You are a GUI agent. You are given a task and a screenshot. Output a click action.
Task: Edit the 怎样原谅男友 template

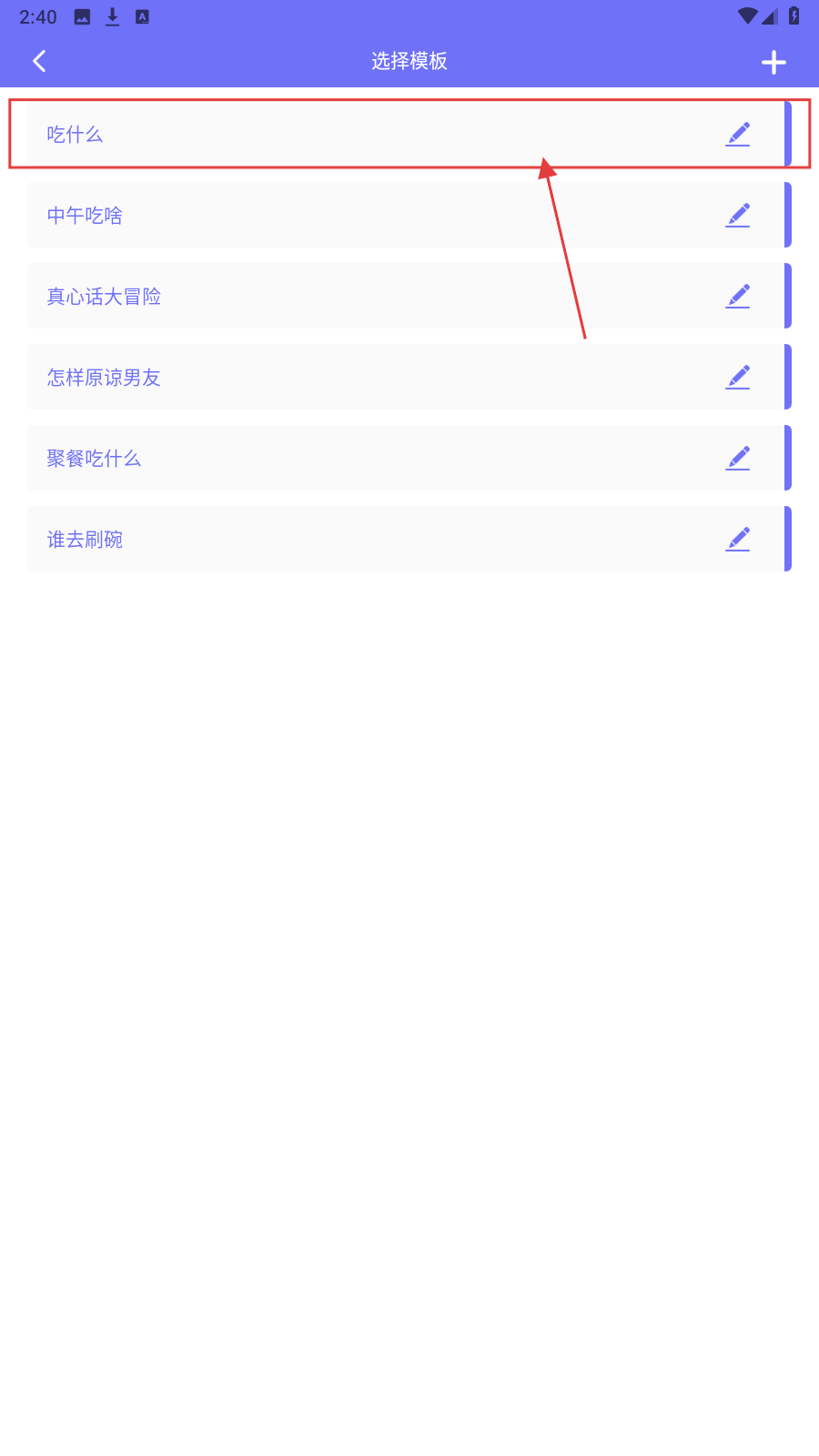coord(738,378)
